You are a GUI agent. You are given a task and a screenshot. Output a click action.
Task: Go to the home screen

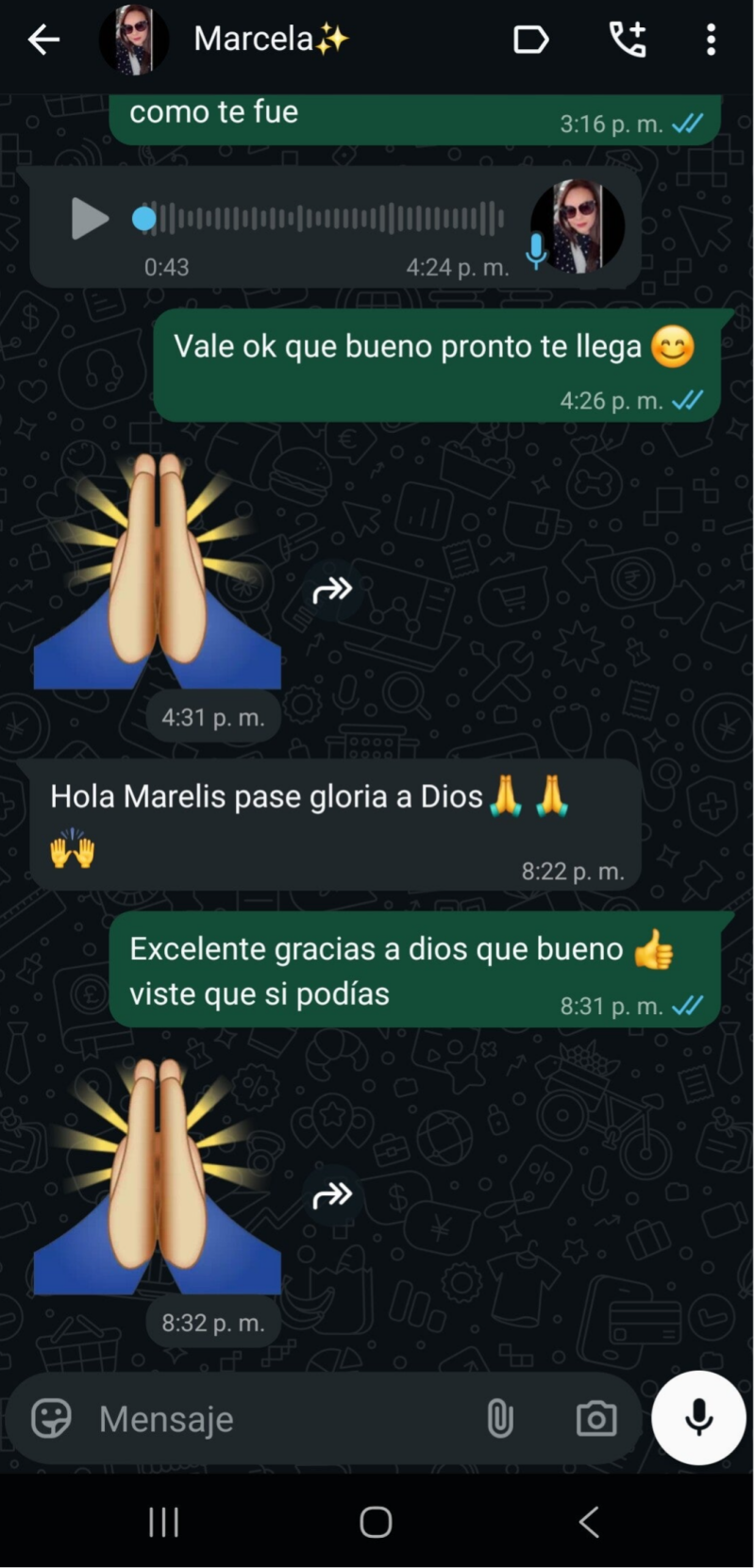pos(376,1522)
